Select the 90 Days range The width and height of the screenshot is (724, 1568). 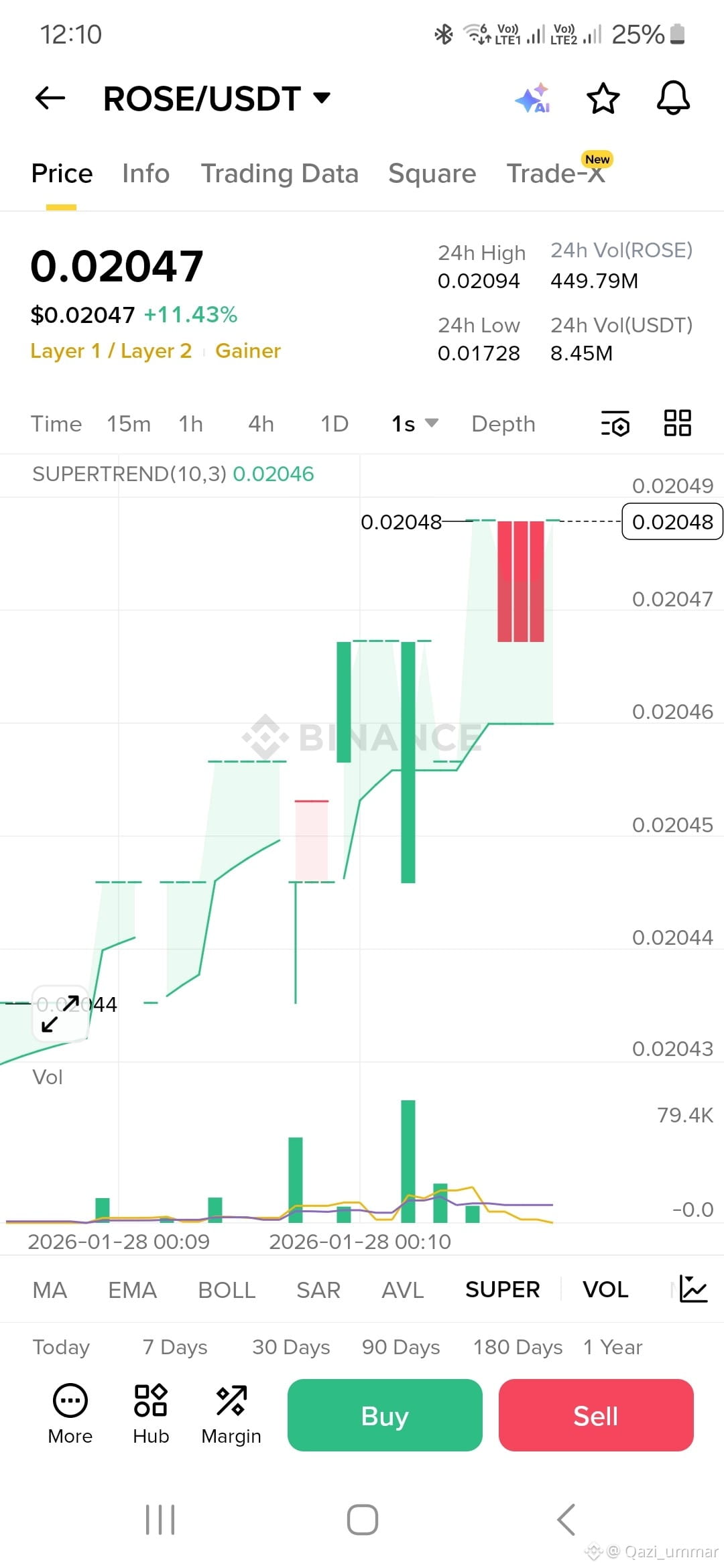tap(400, 1347)
